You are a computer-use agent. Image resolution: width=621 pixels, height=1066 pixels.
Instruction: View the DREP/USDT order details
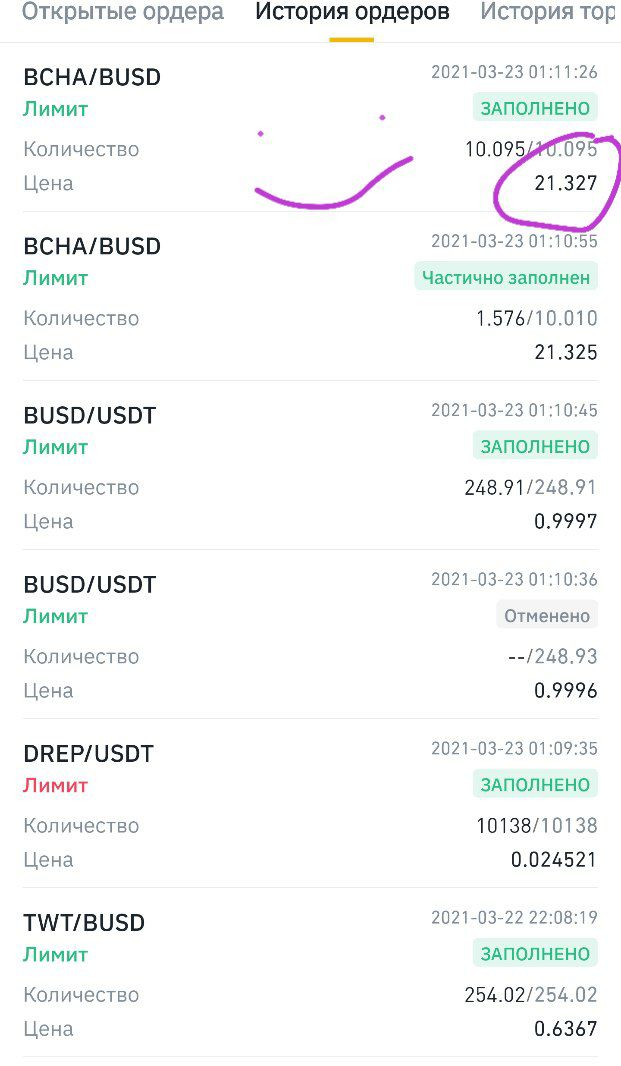point(310,804)
